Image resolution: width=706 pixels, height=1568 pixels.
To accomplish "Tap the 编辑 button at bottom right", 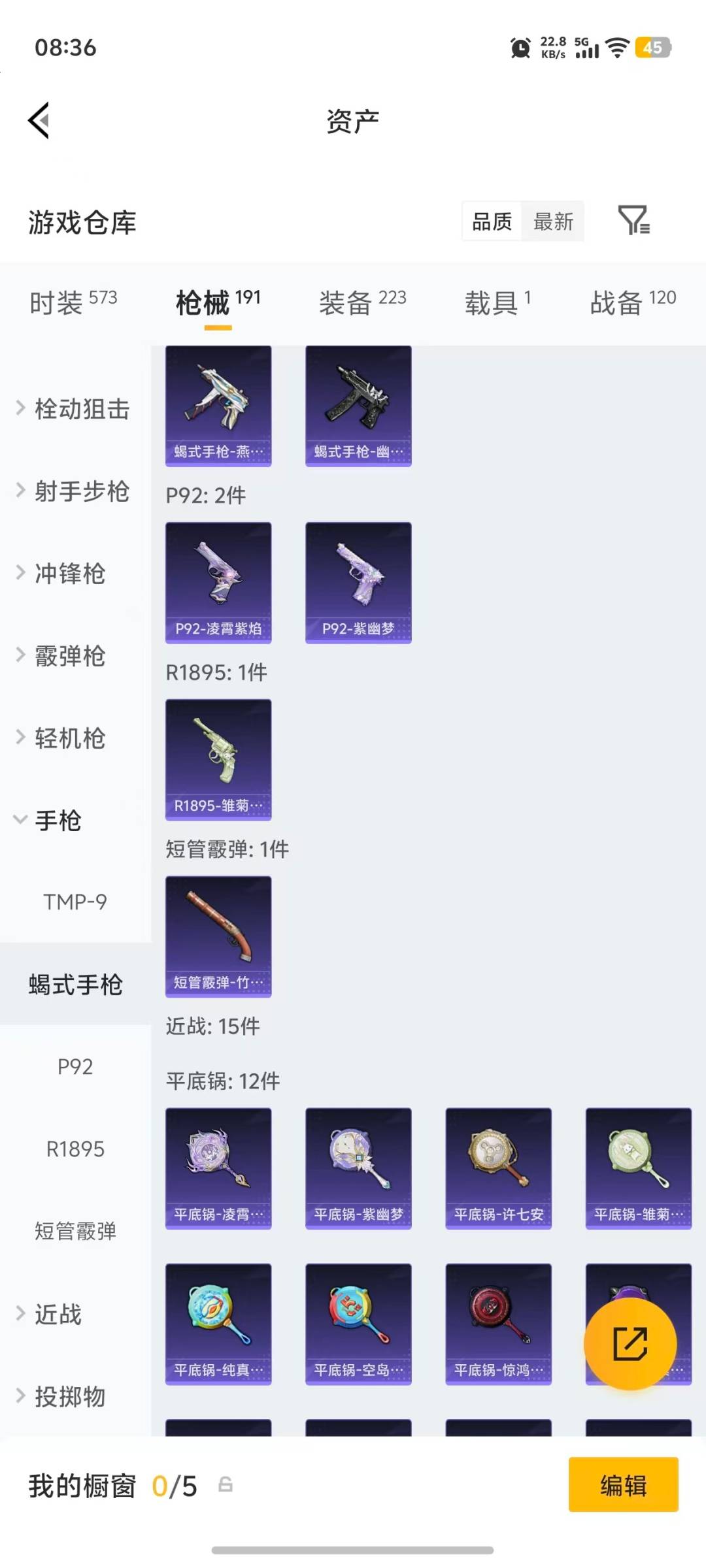I will tap(623, 1485).
